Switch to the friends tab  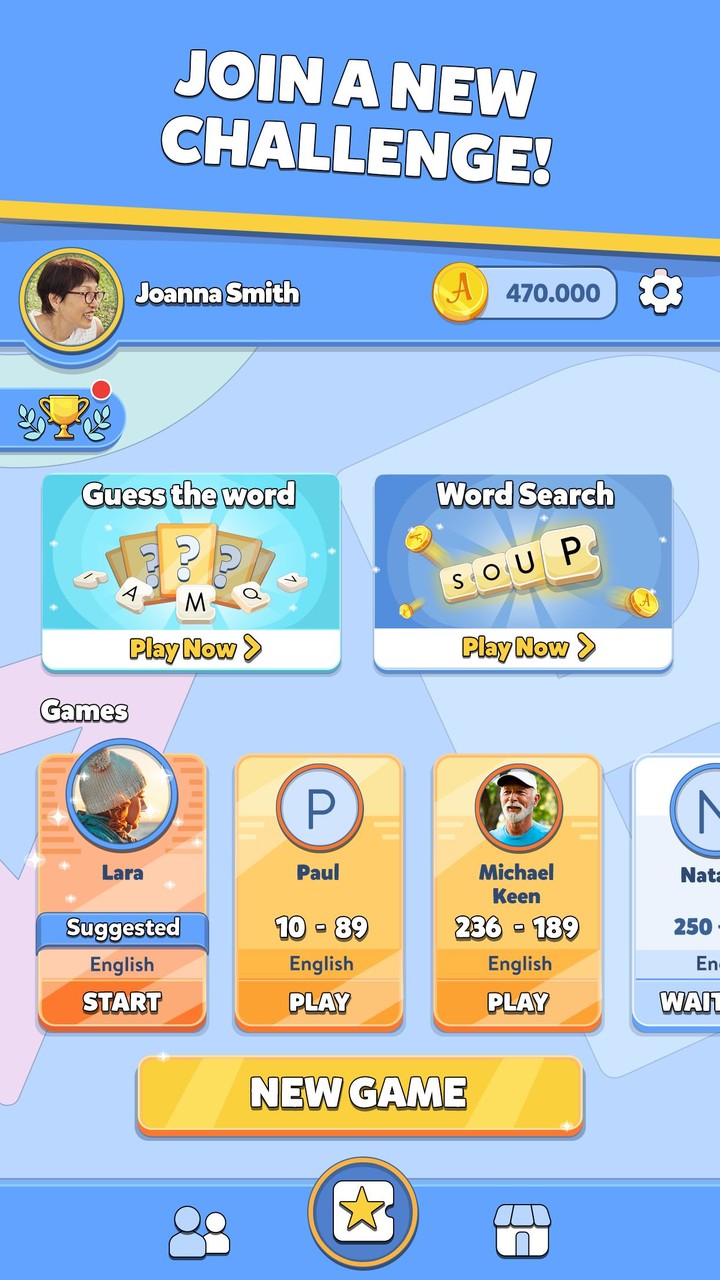pyautogui.click(x=199, y=1230)
